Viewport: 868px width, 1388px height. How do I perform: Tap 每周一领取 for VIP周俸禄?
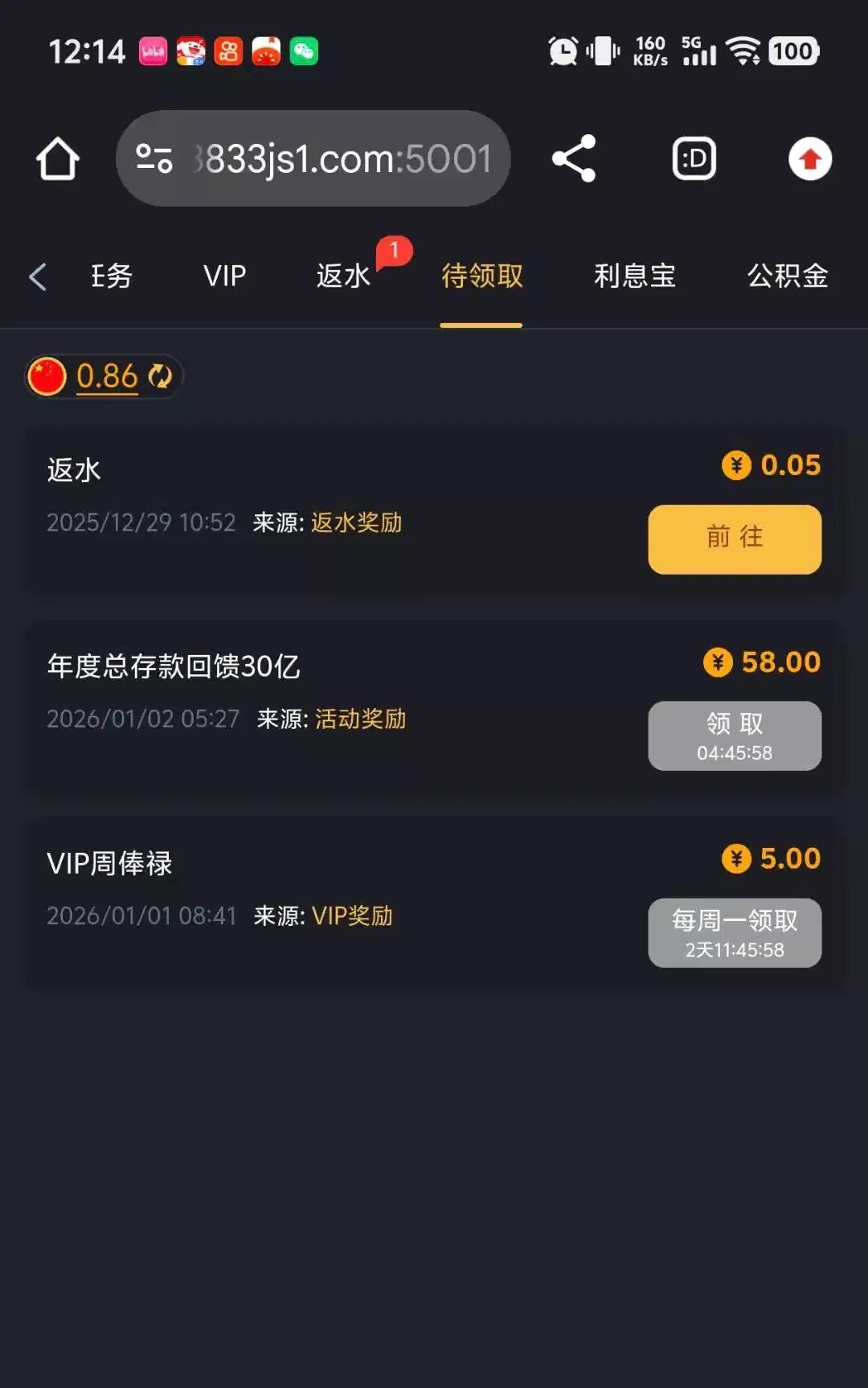point(735,932)
